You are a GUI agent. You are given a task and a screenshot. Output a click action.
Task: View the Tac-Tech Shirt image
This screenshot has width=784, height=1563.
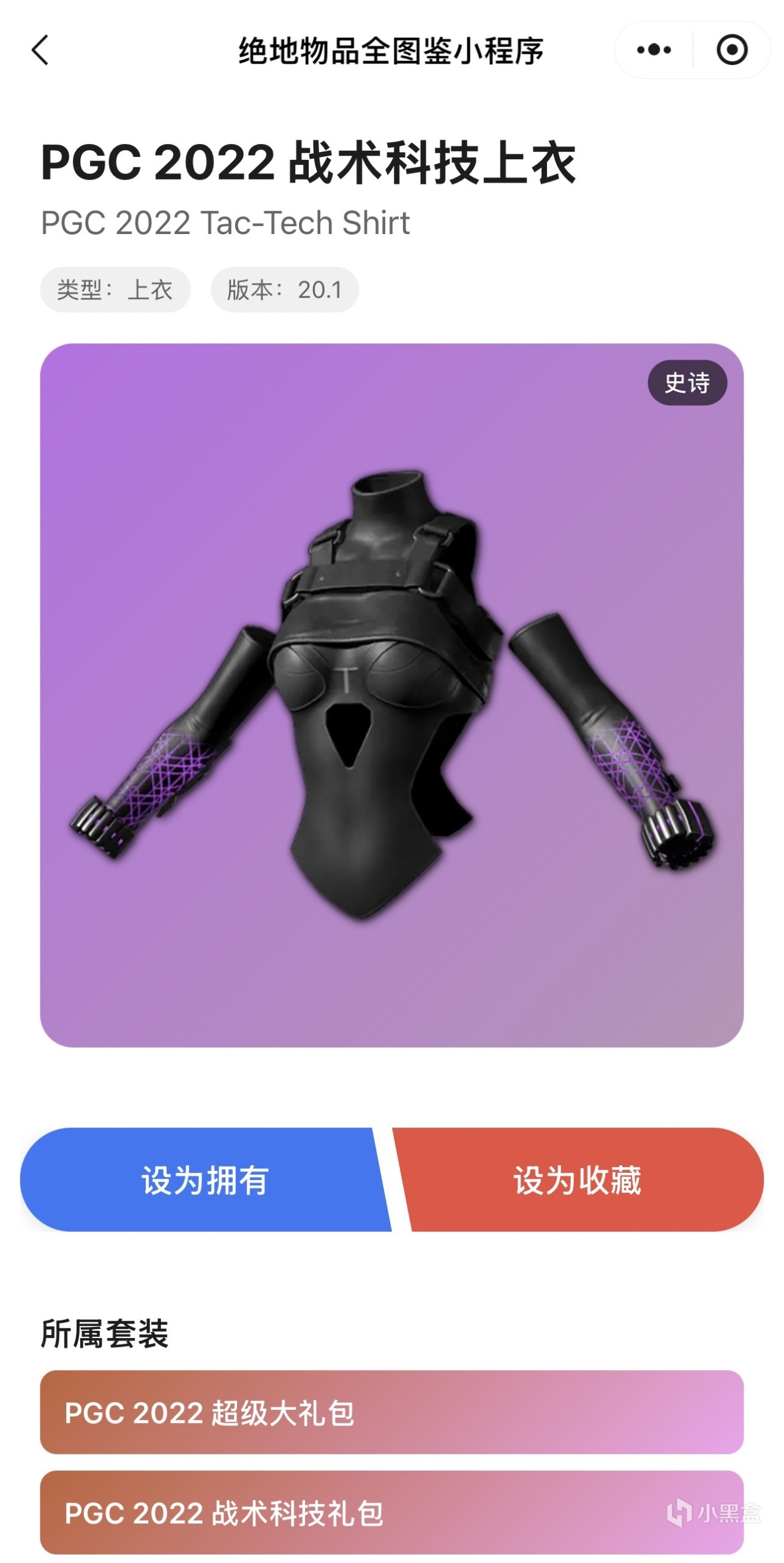click(x=391, y=695)
